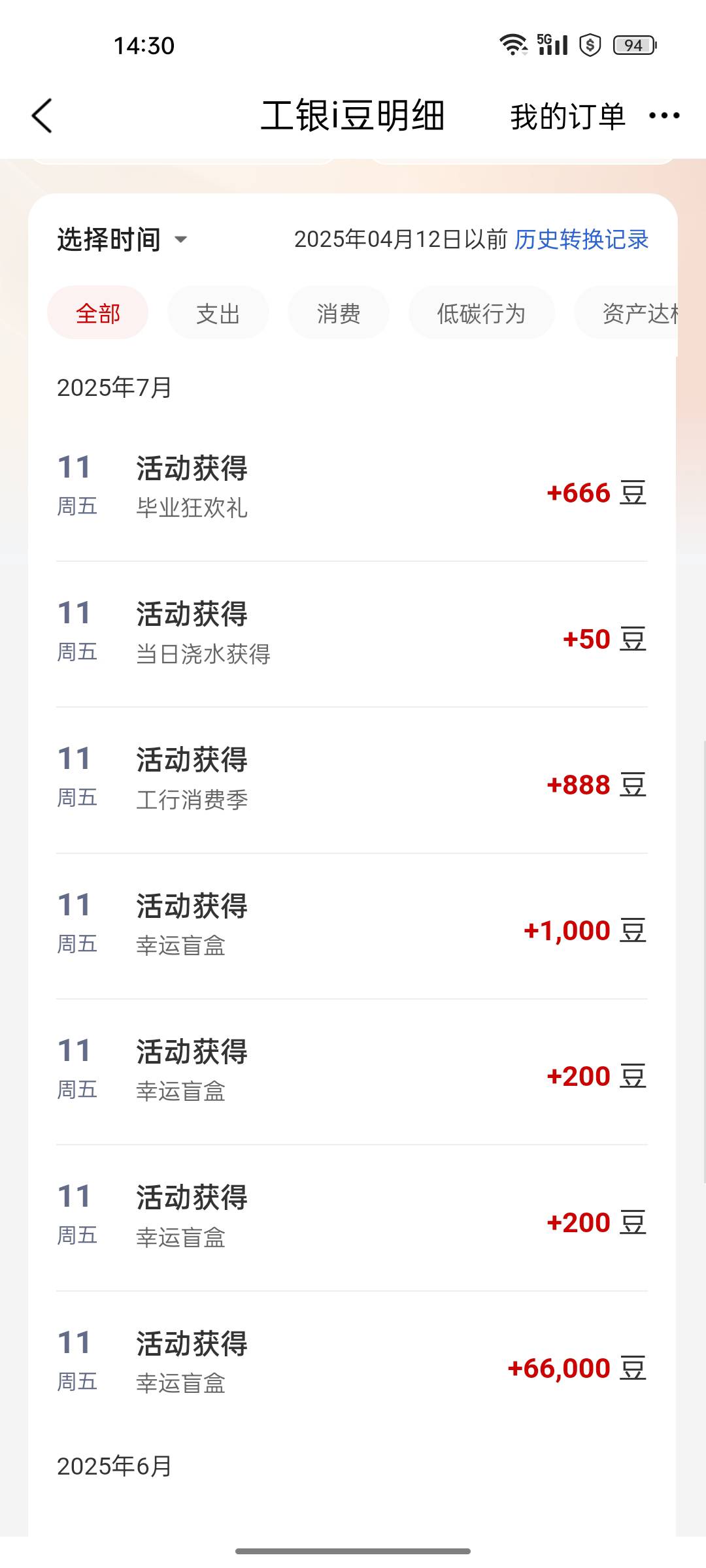Screen dimensions: 706x1568
Task: Switch to the 支出 filter
Action: [218, 313]
